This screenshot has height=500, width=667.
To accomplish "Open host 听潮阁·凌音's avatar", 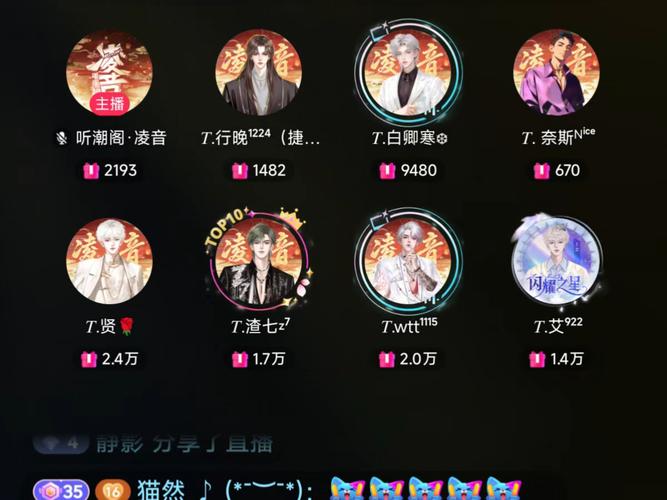I will point(109,72).
